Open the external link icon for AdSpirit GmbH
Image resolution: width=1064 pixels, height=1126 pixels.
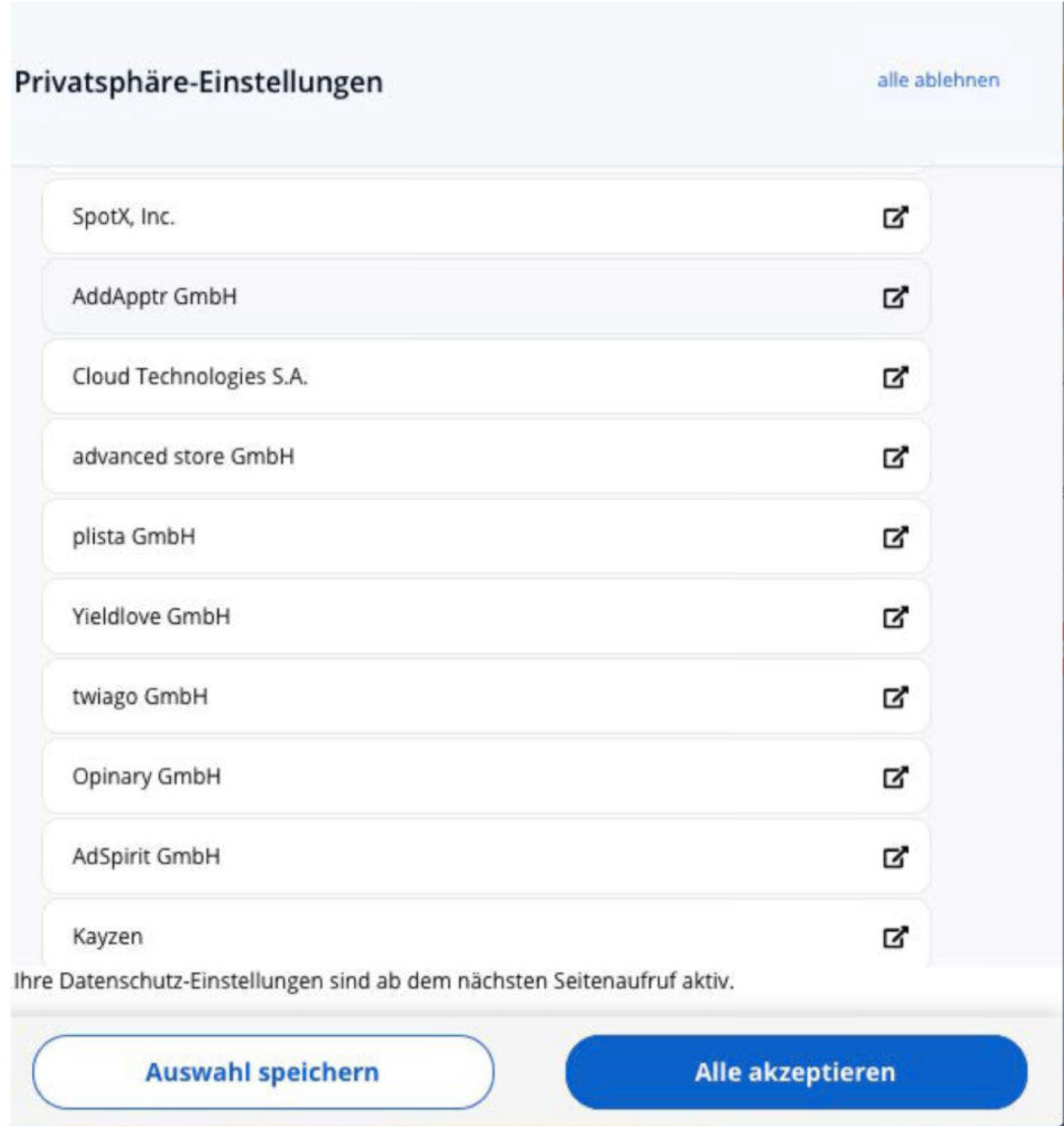tap(895, 857)
